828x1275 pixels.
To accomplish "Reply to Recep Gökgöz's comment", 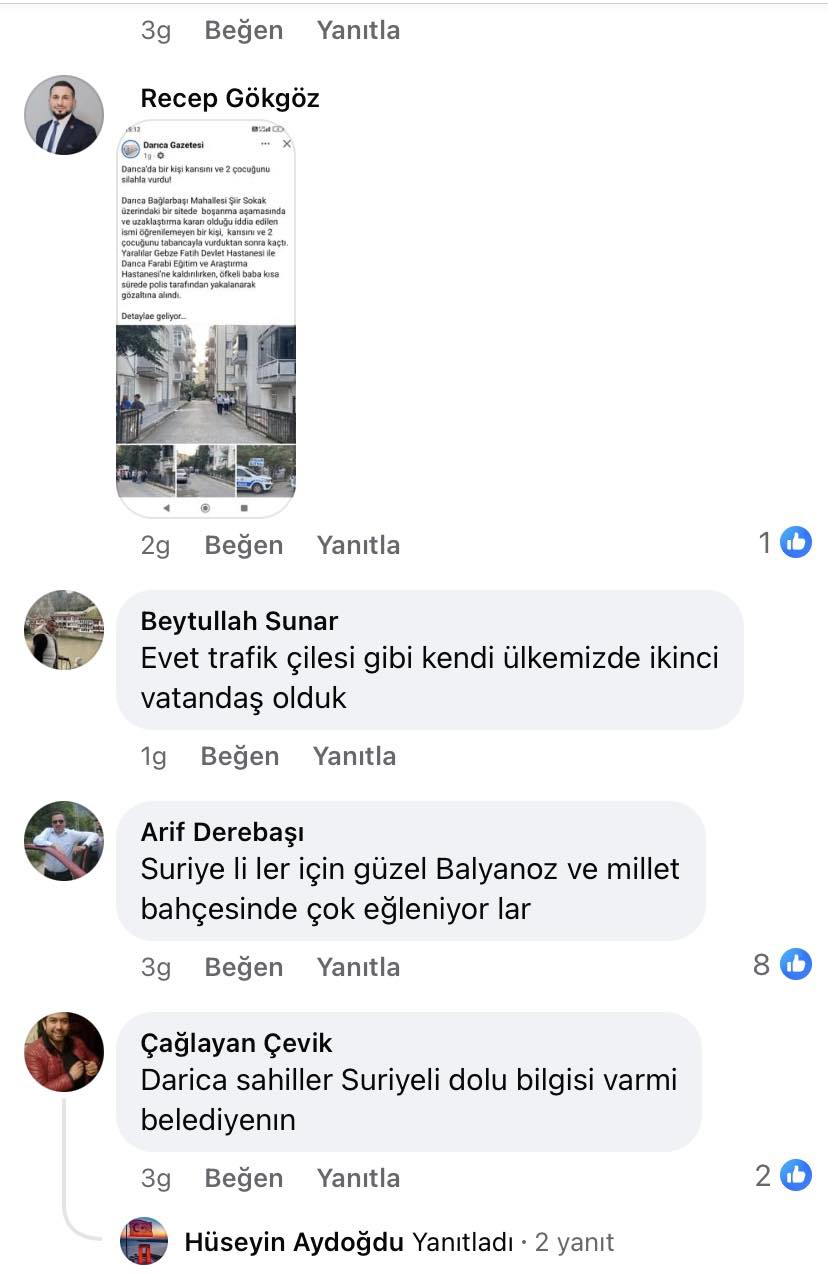I will pos(358,545).
